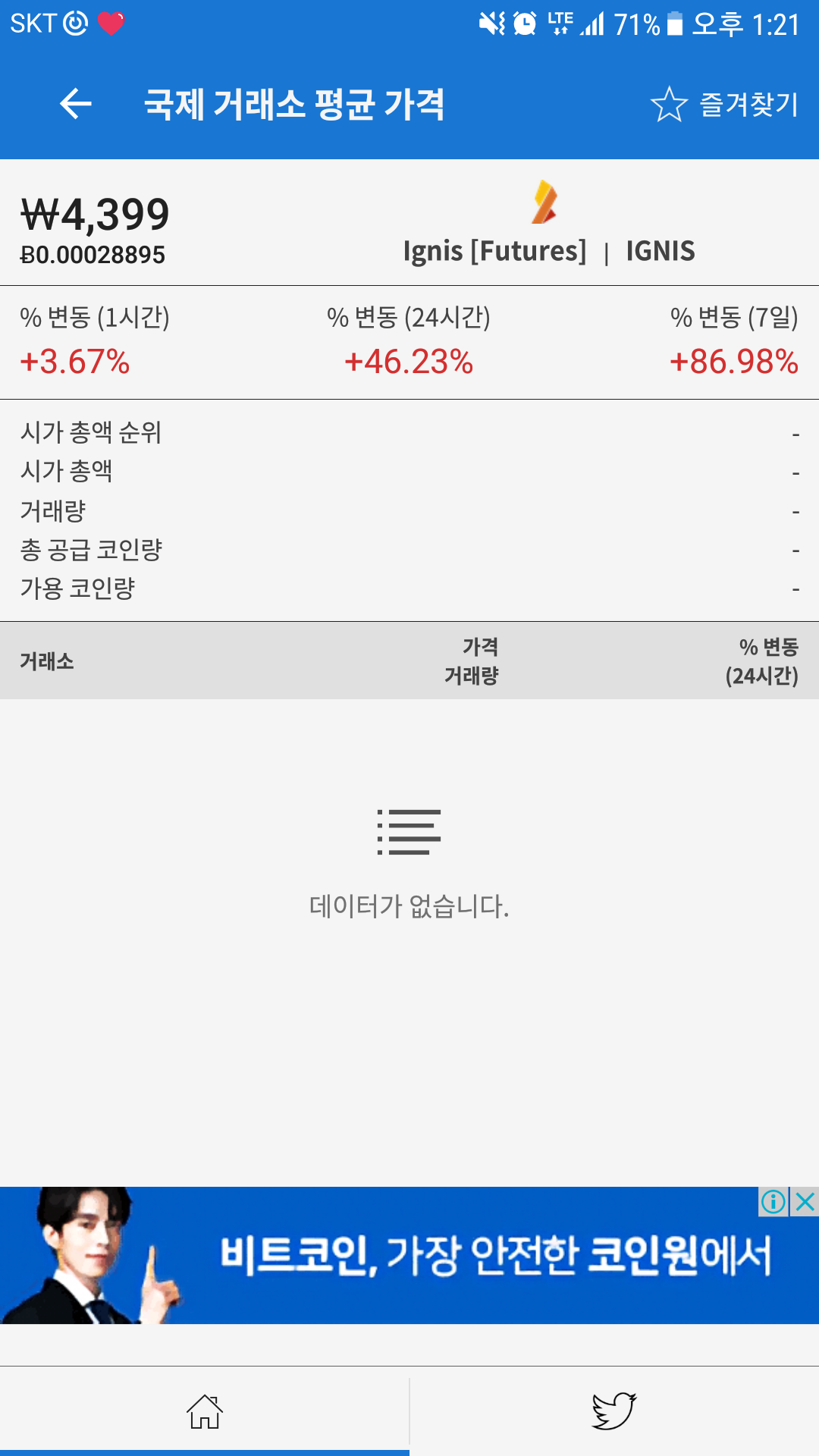Click the empty list placeholder icon
This screenshot has width=819, height=1456.
pyautogui.click(x=409, y=832)
